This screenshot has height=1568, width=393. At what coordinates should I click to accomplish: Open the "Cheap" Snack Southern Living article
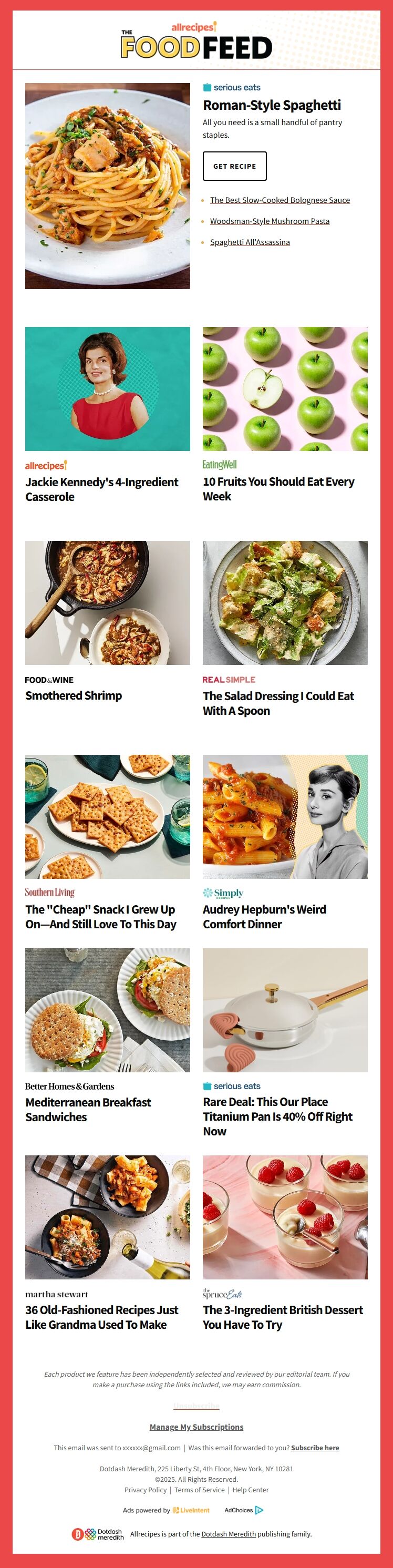100,916
